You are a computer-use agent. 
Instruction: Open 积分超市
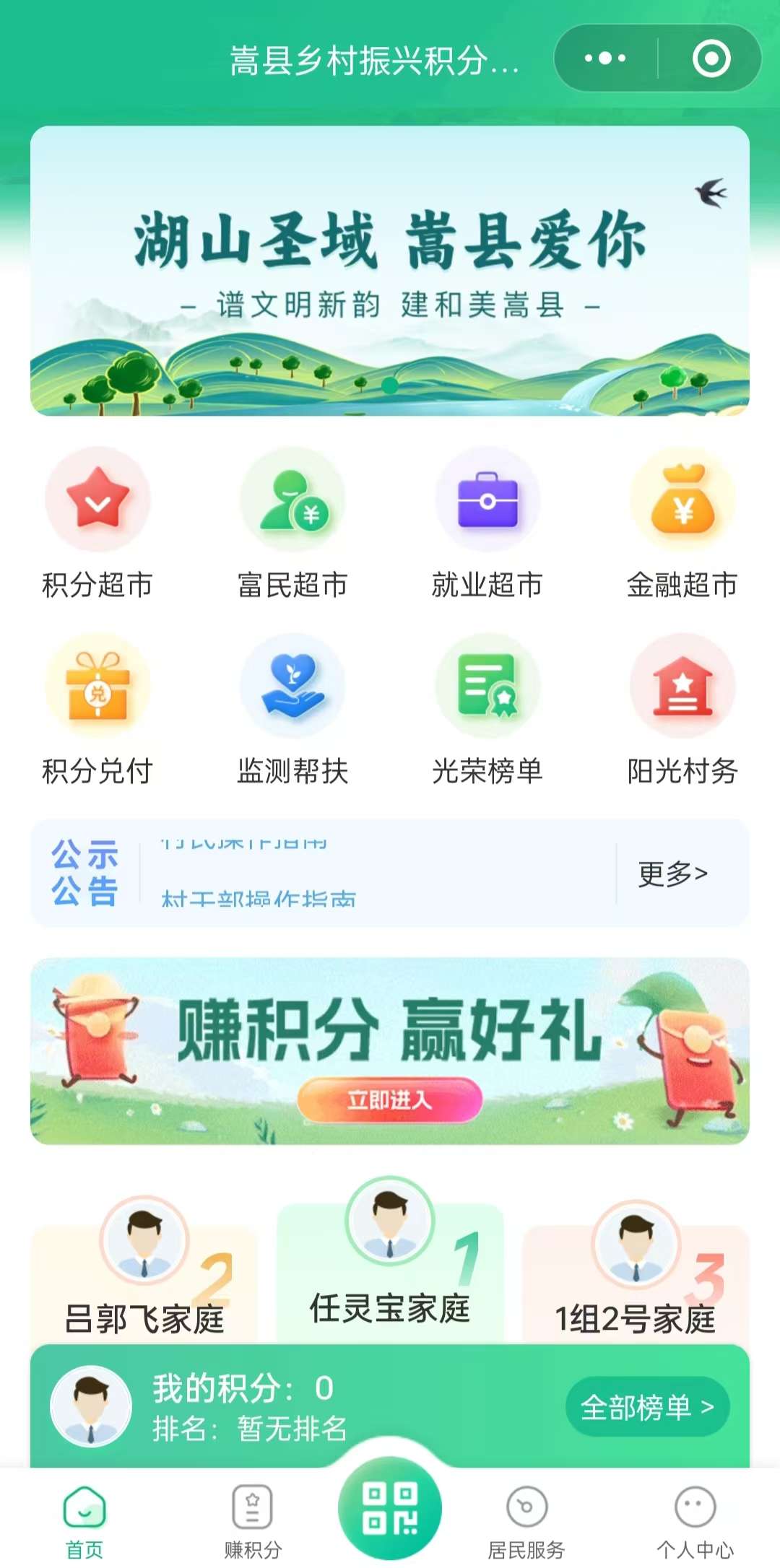97,525
